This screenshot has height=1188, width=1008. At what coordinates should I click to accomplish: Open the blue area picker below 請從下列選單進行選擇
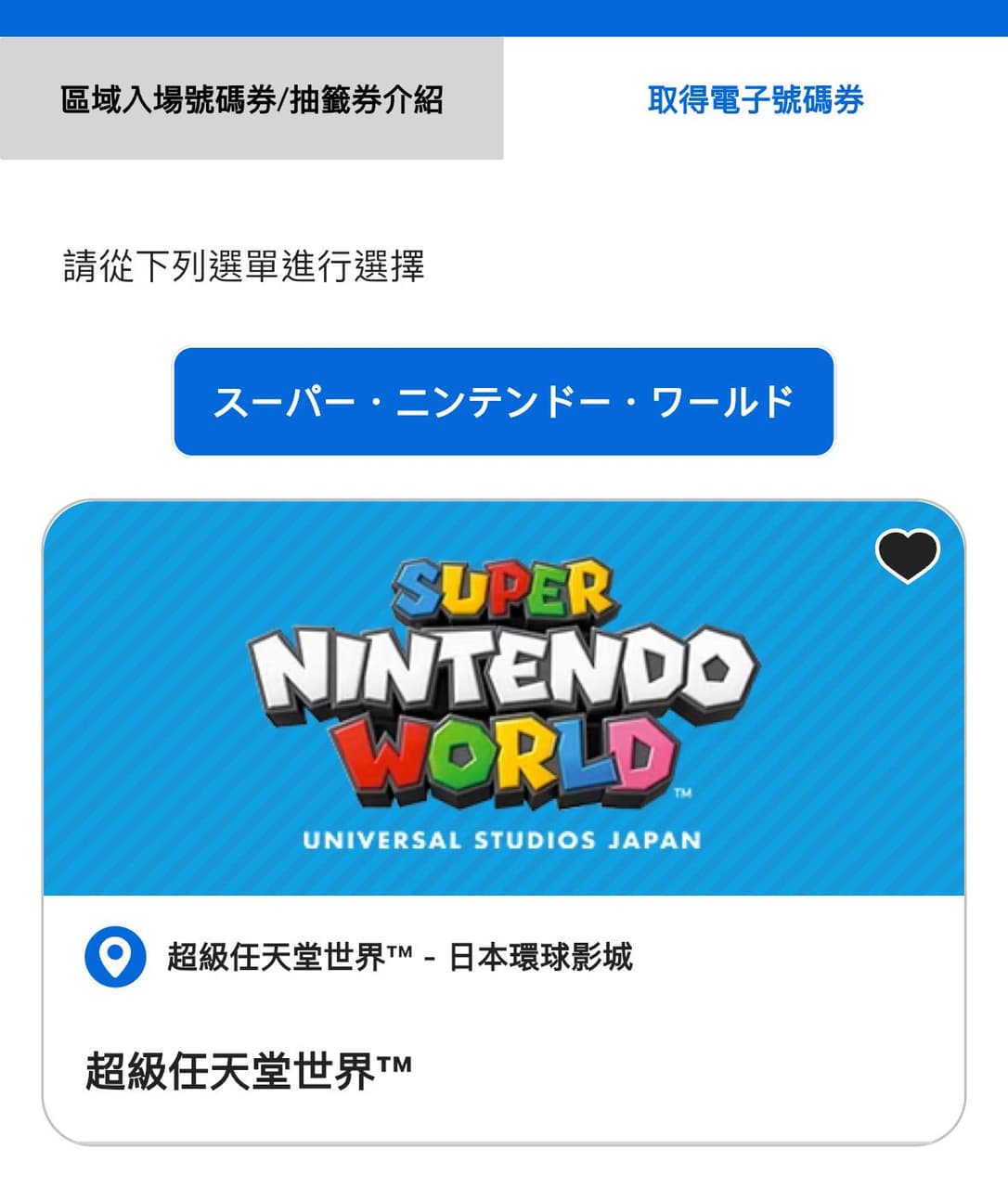coord(504,400)
